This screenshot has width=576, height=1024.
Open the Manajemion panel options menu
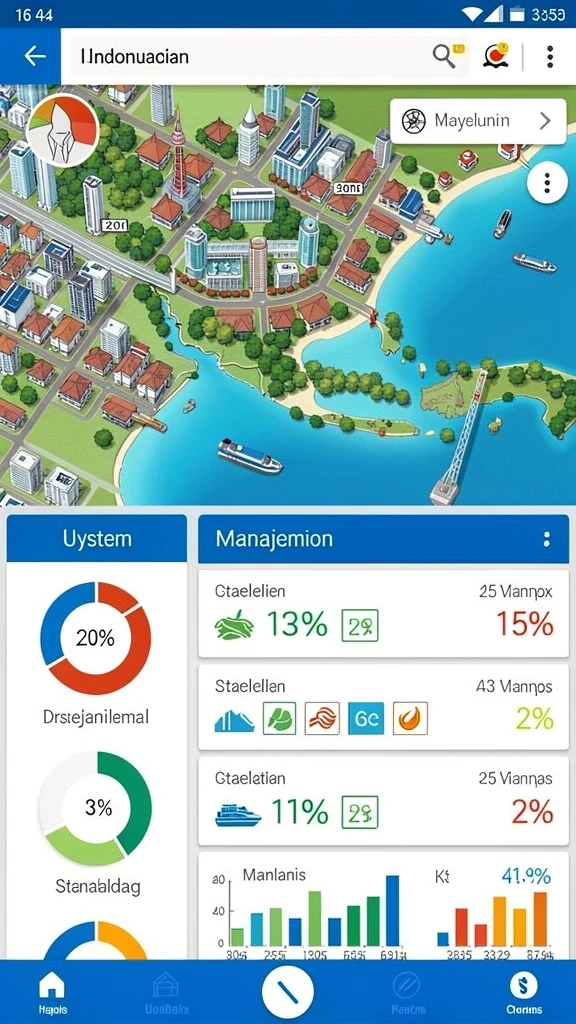(547, 539)
